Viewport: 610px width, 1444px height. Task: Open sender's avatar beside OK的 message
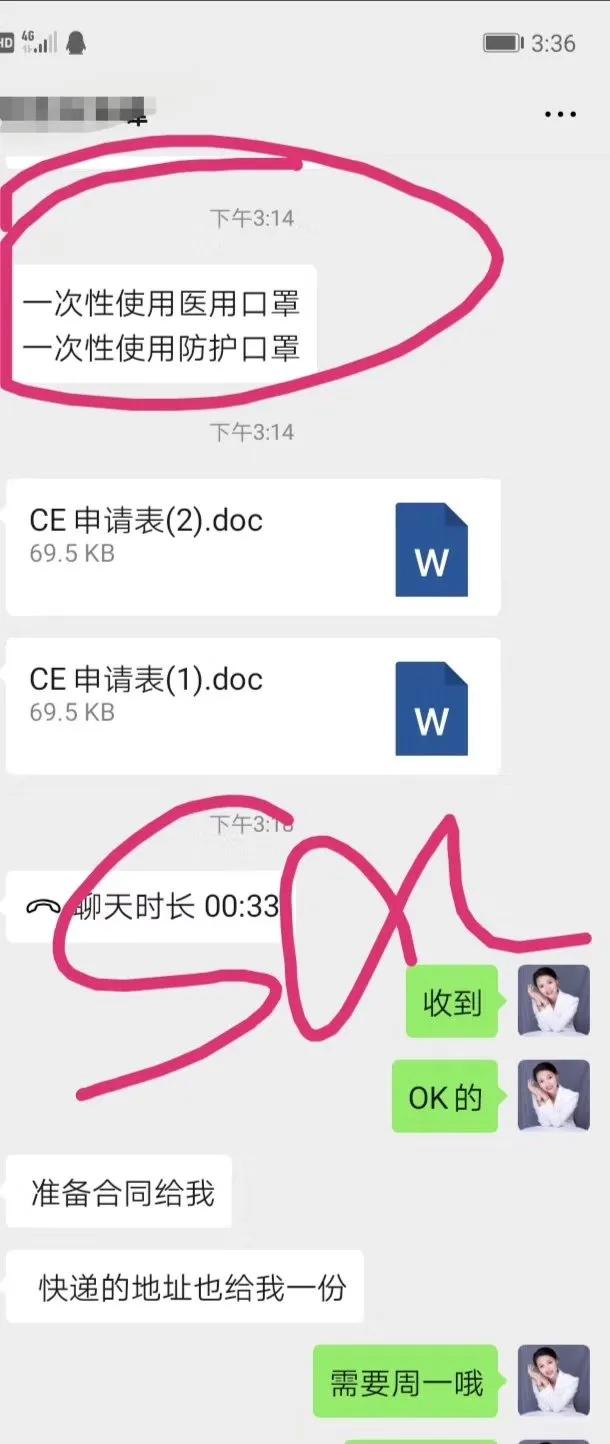[553, 1096]
